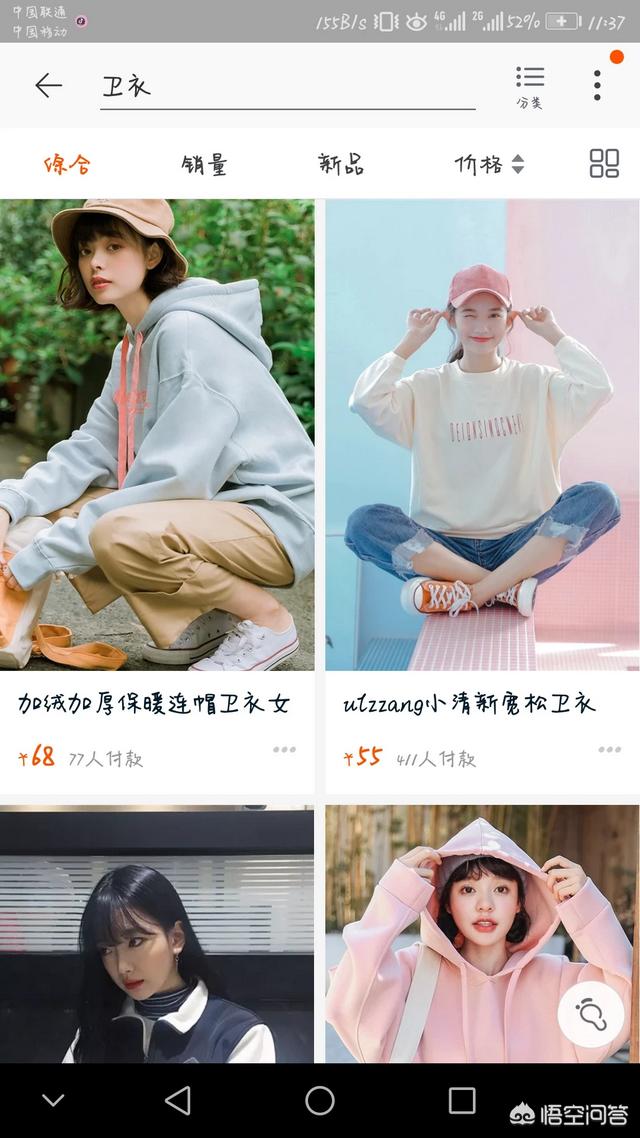Go back using the arrow icon
The image size is (640, 1138).
(49, 86)
